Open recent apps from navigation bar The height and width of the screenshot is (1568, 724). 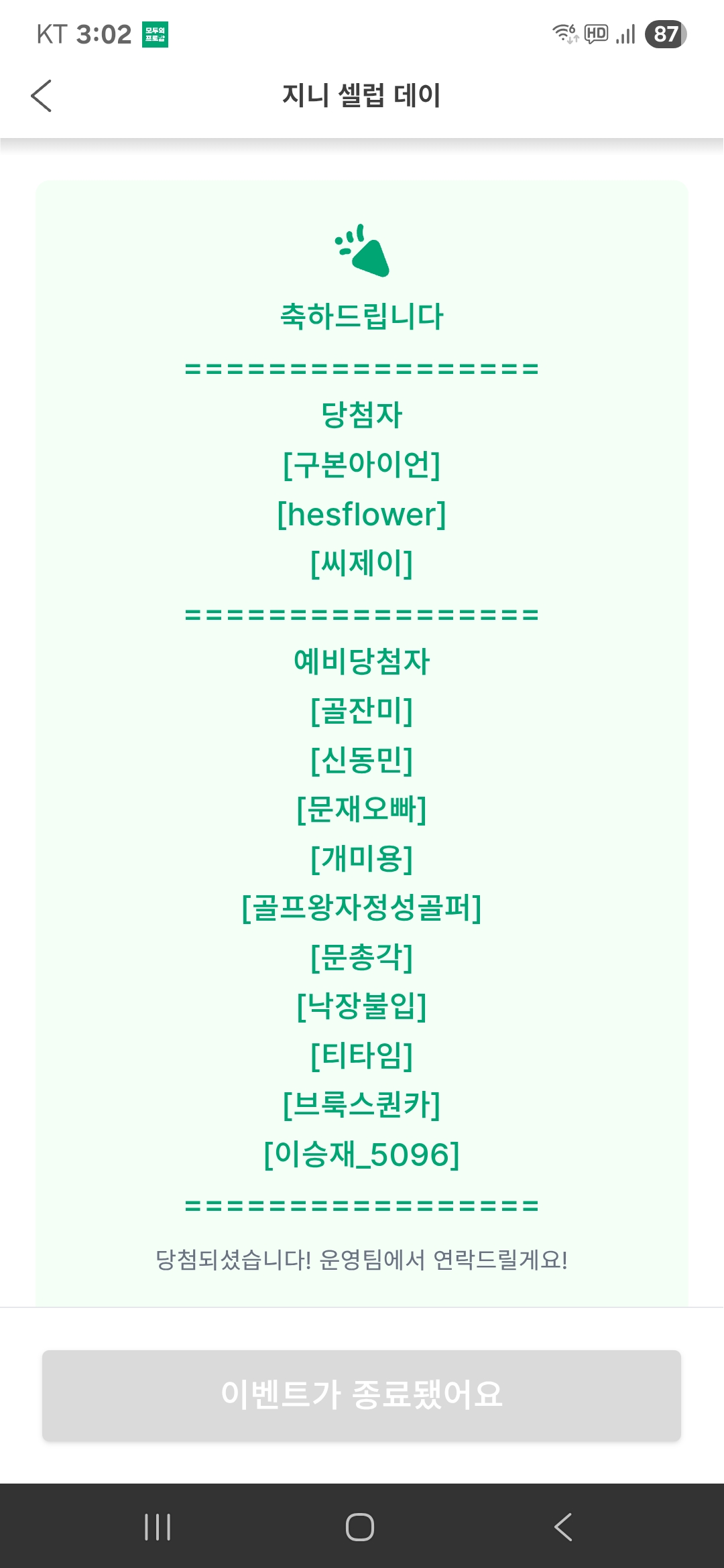click(158, 1527)
